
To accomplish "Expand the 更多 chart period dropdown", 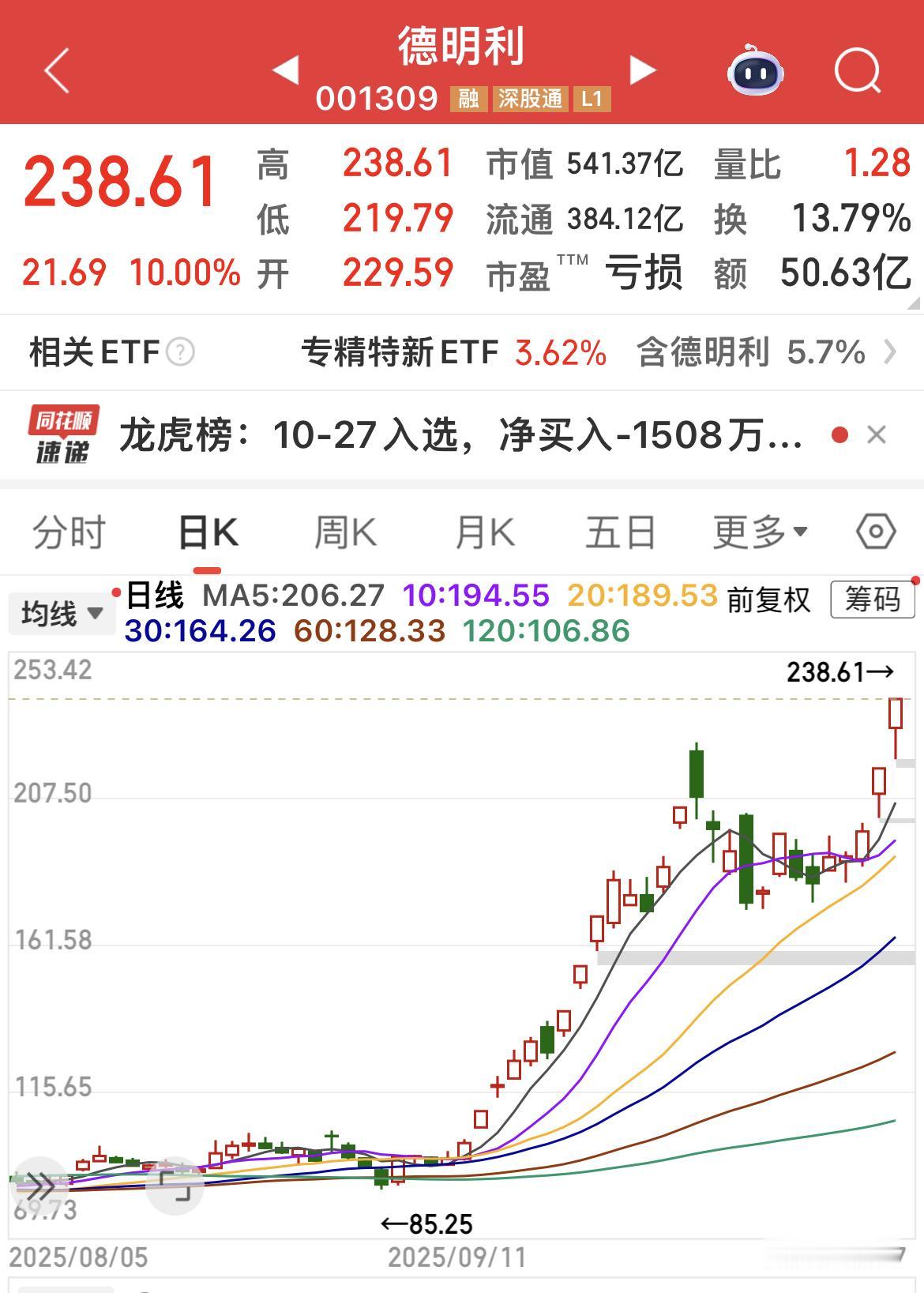I will click(x=760, y=532).
